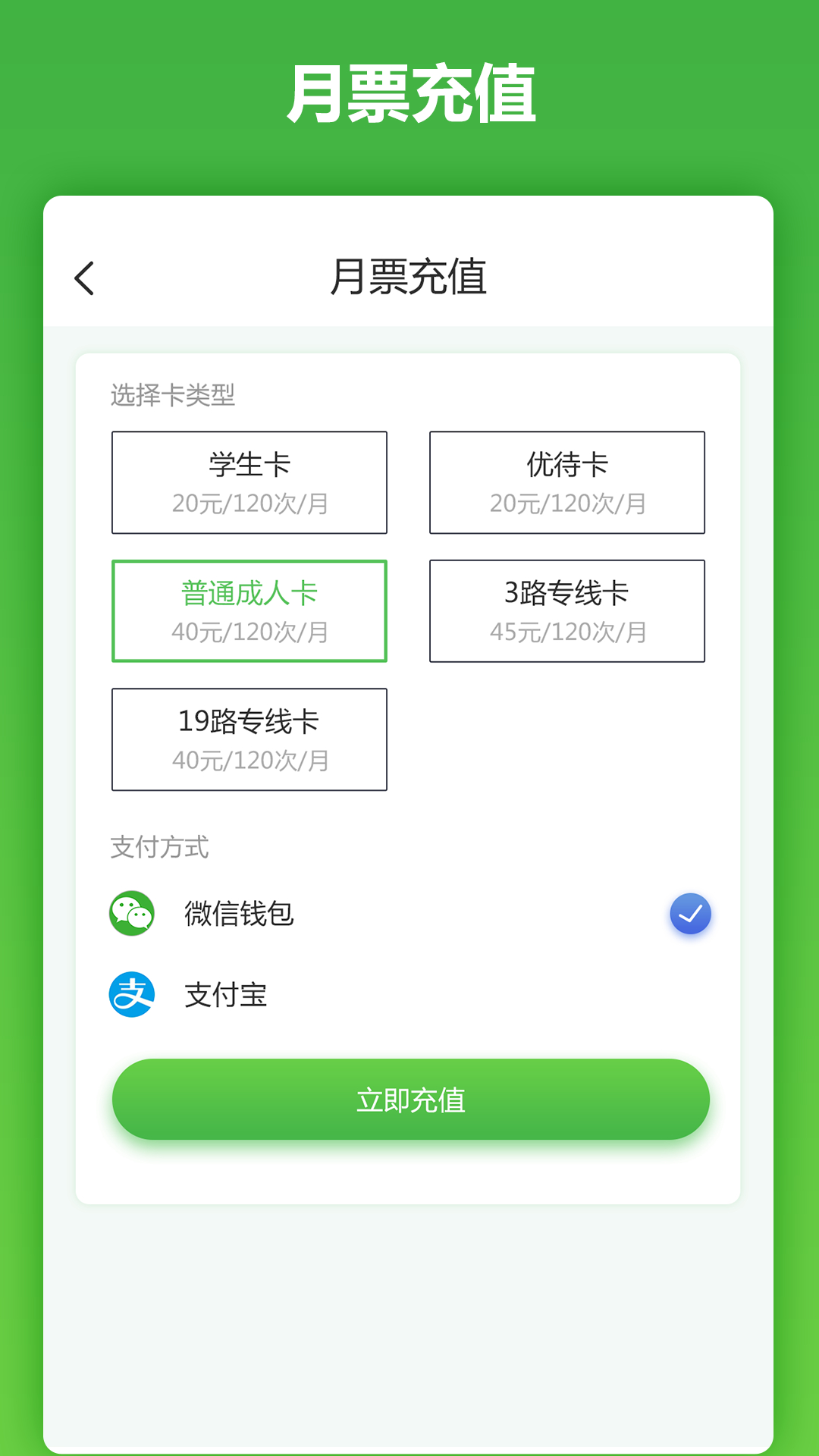Click the 支付宝 payment text label
819x1456 pixels.
[x=226, y=996]
